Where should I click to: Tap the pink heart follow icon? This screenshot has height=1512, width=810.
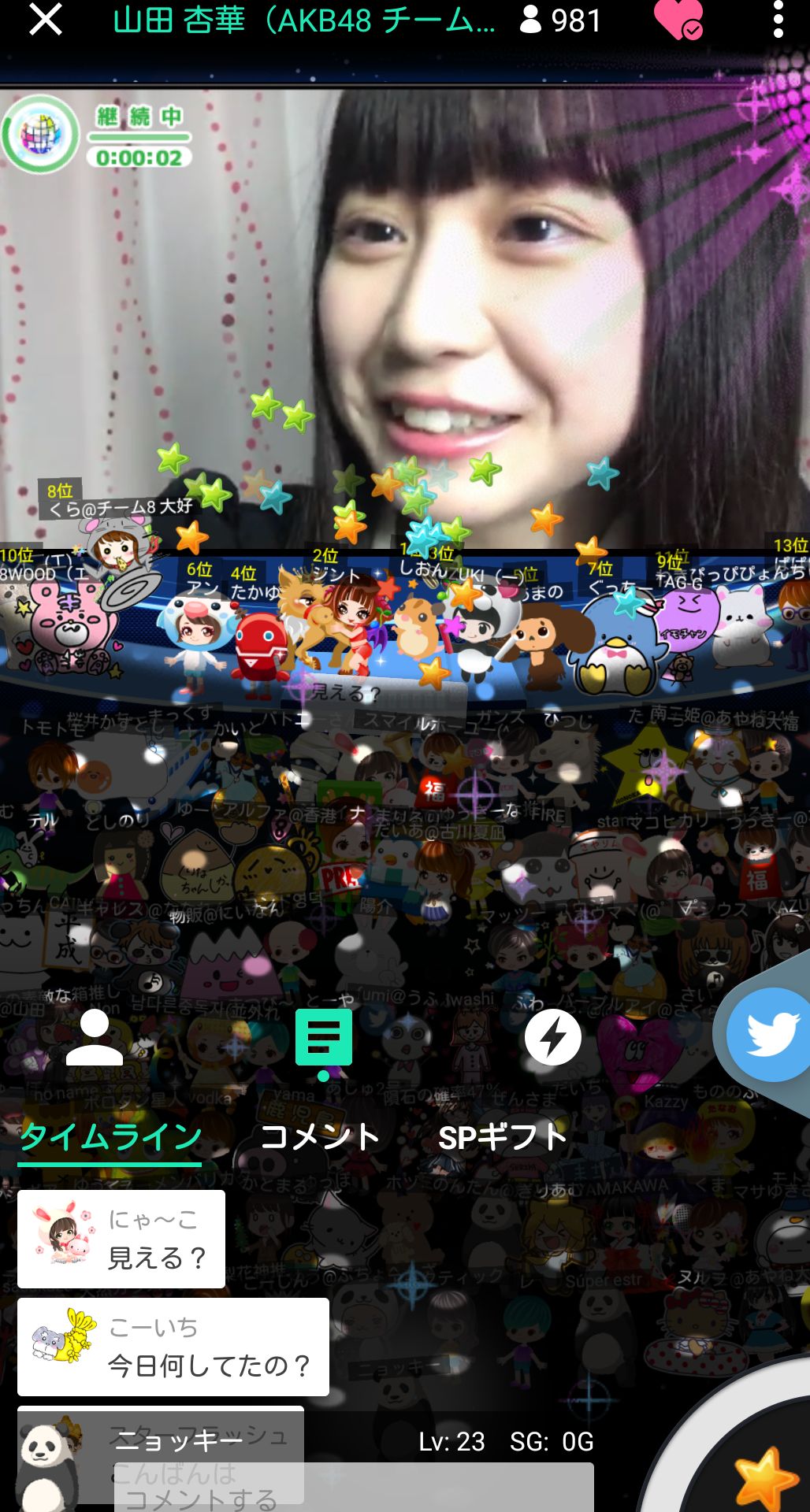coord(677,20)
